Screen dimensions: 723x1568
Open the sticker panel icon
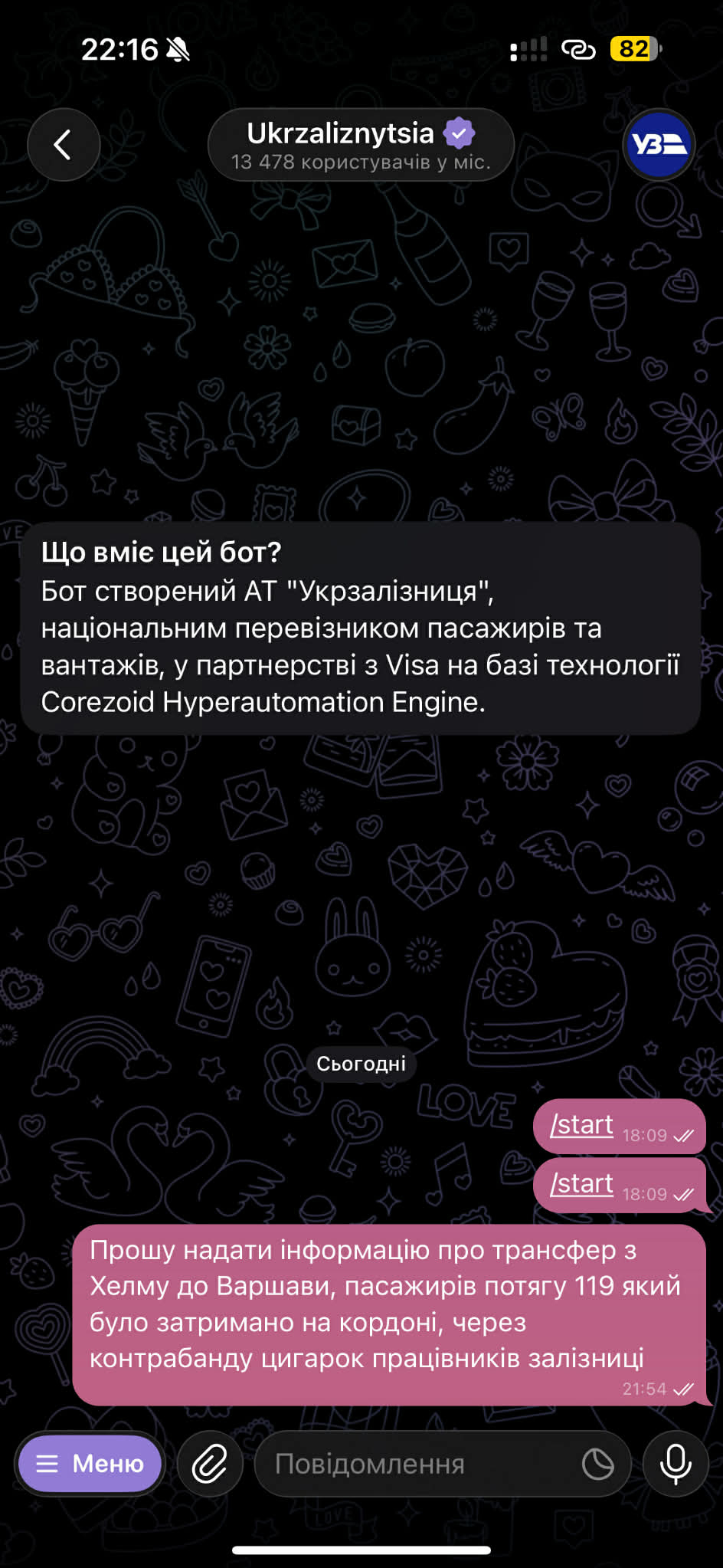[x=597, y=1464]
